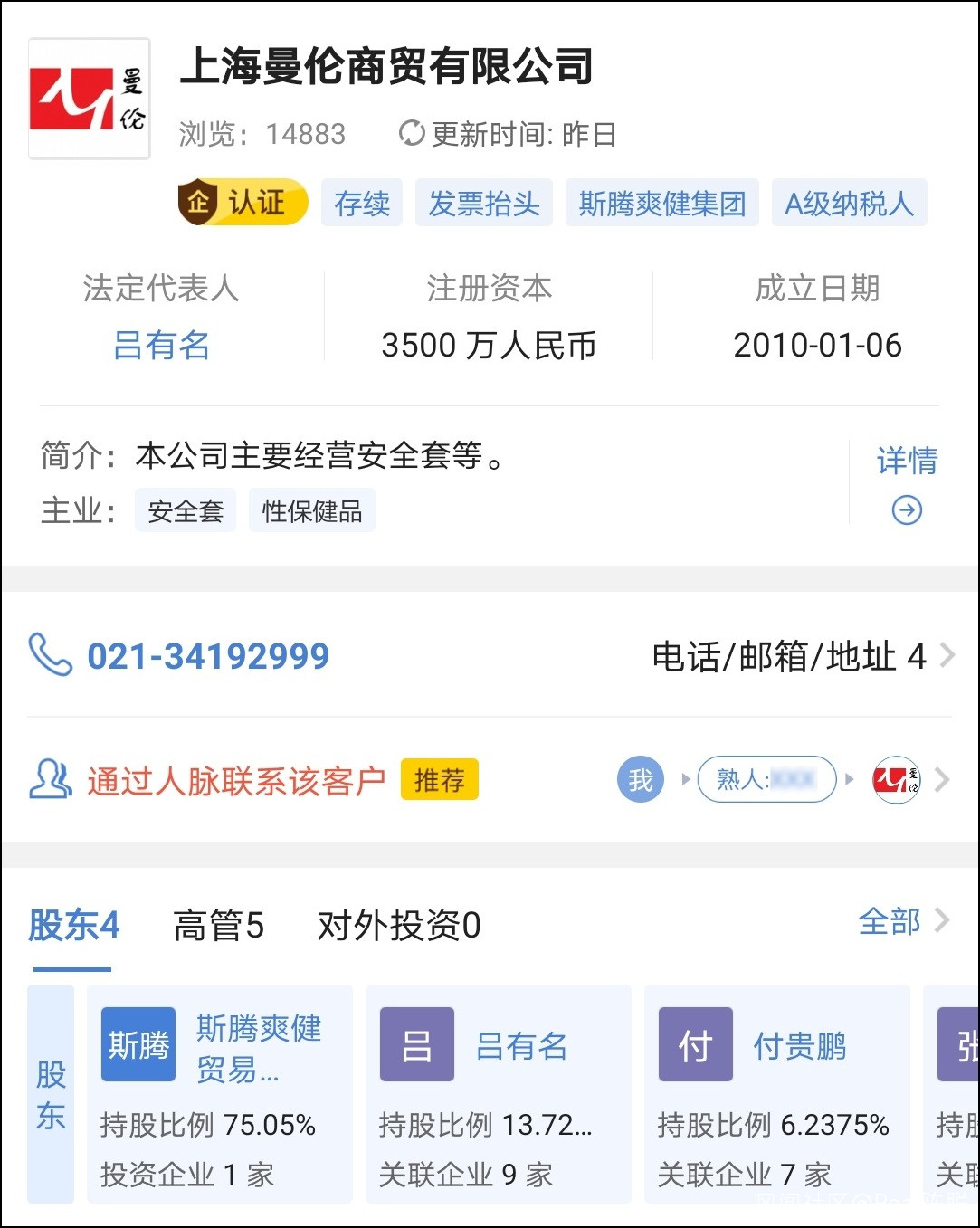This screenshot has width=980, height=1228.
Task: Open legal representative 吕有名 link
Action: tap(161, 346)
